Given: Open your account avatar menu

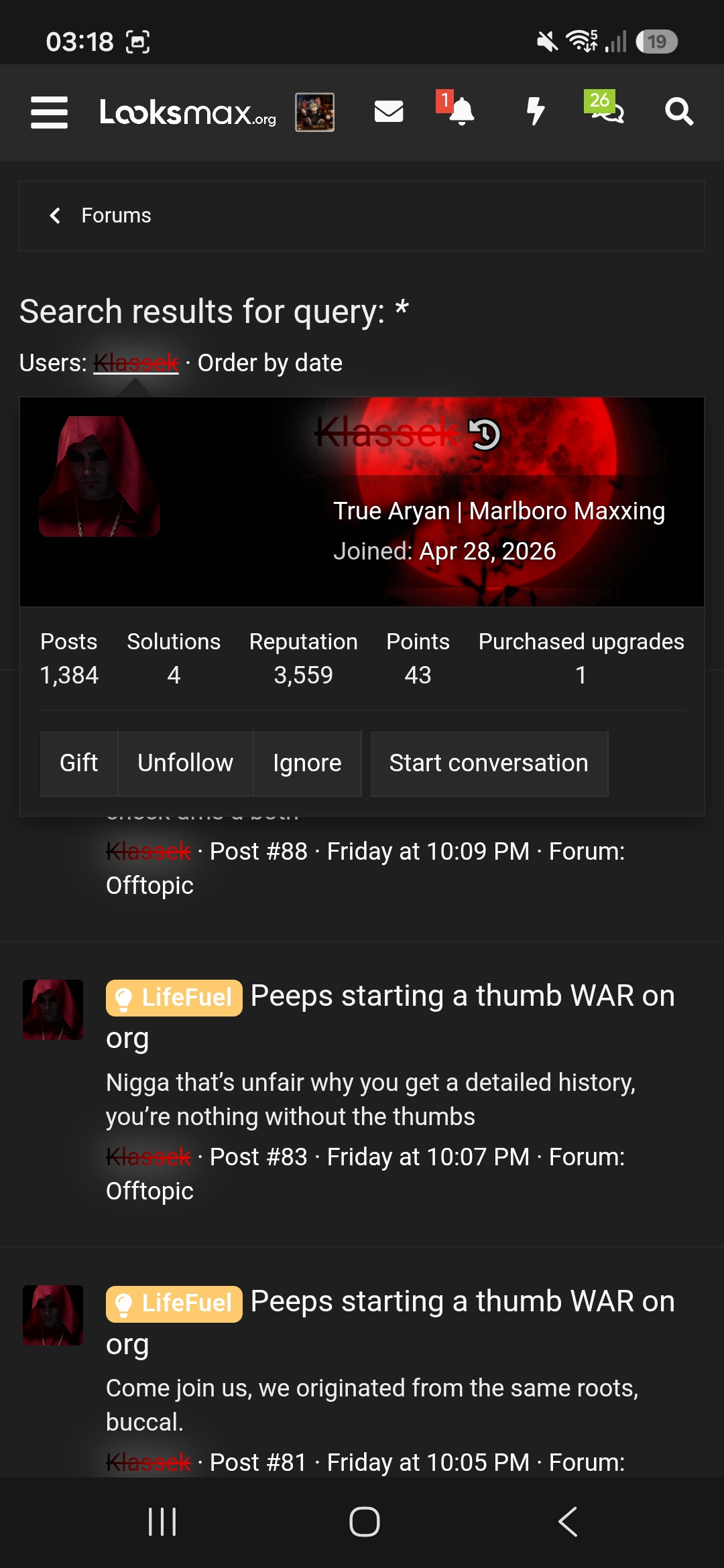Looking at the screenshot, I should [314, 112].
